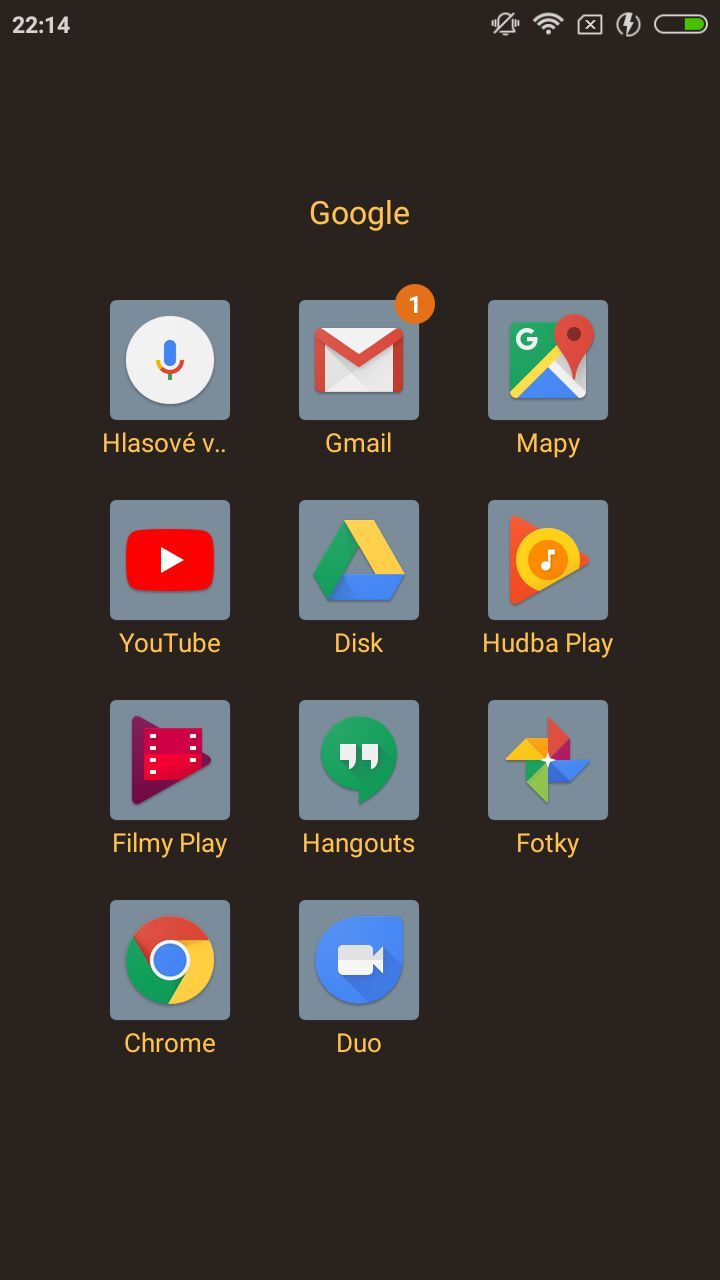The height and width of the screenshot is (1280, 720).
Task: Tap the muted notifications icon
Action: click(x=503, y=24)
